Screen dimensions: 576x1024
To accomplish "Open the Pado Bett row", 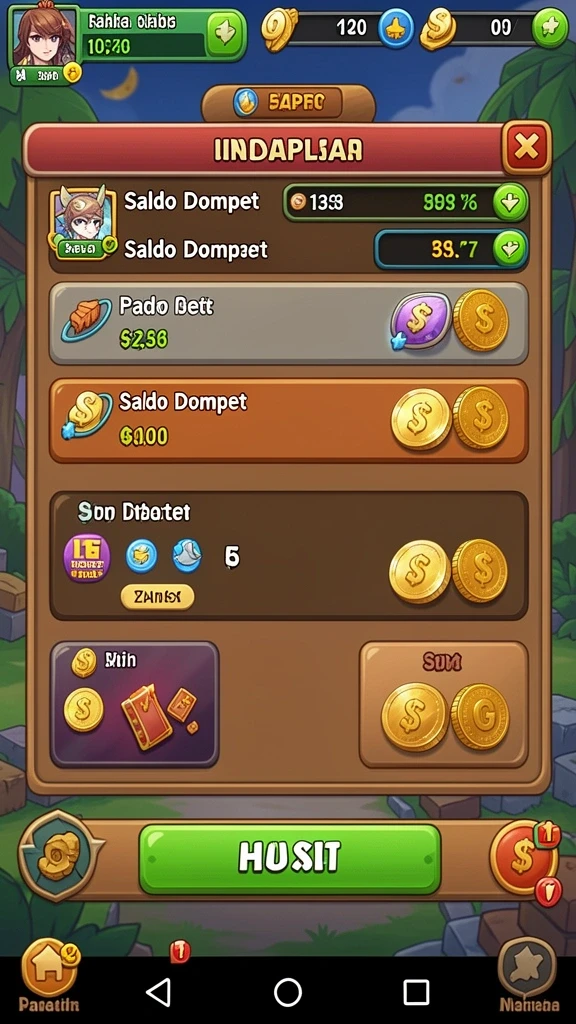I will click(x=288, y=323).
